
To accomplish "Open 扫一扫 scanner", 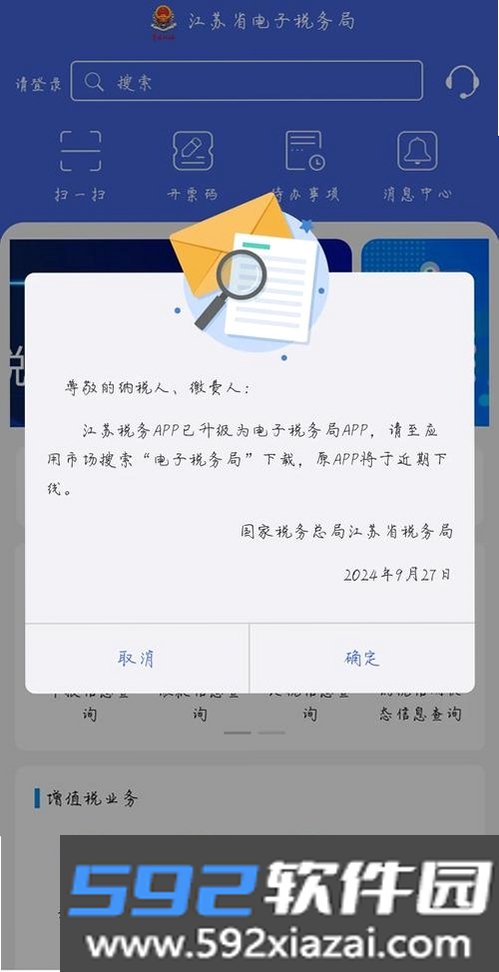I will [x=80, y=165].
